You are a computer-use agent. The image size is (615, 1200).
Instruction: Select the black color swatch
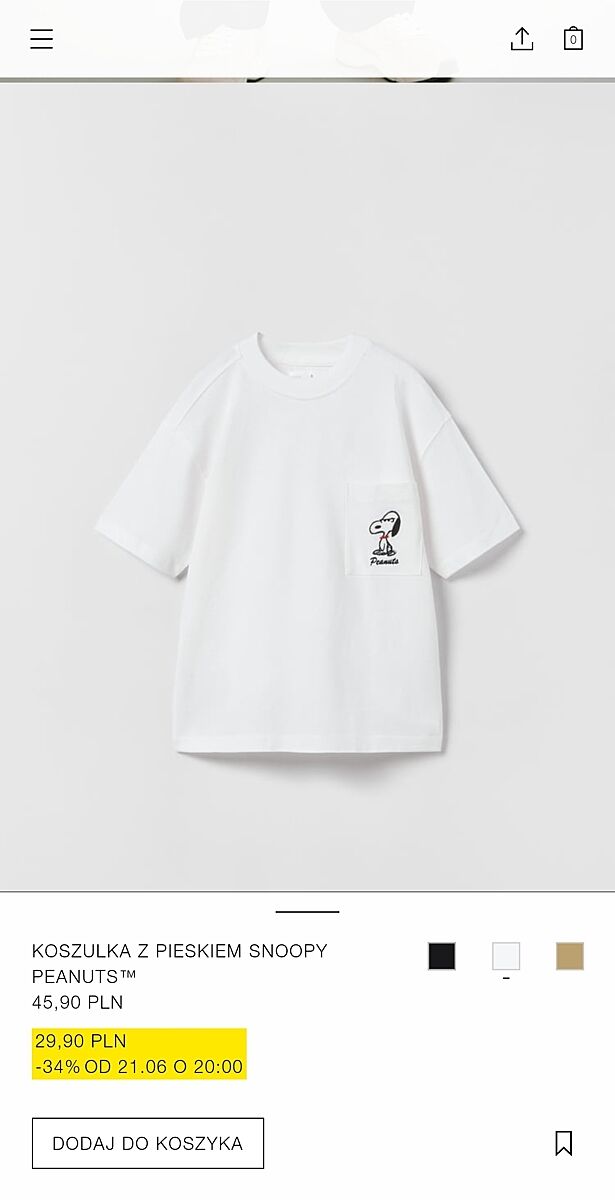coord(441,956)
